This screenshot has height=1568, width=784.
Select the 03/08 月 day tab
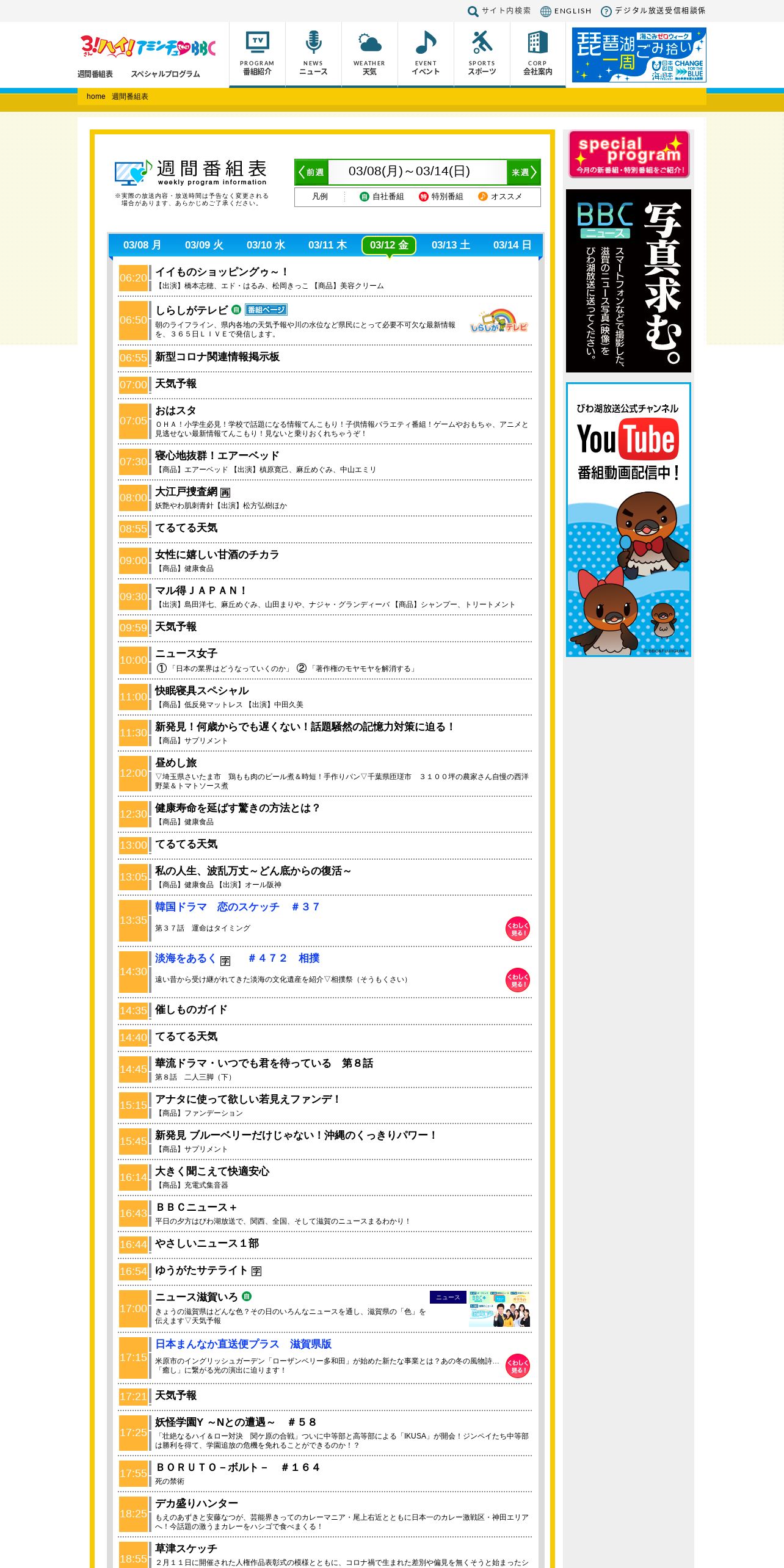coord(142,245)
